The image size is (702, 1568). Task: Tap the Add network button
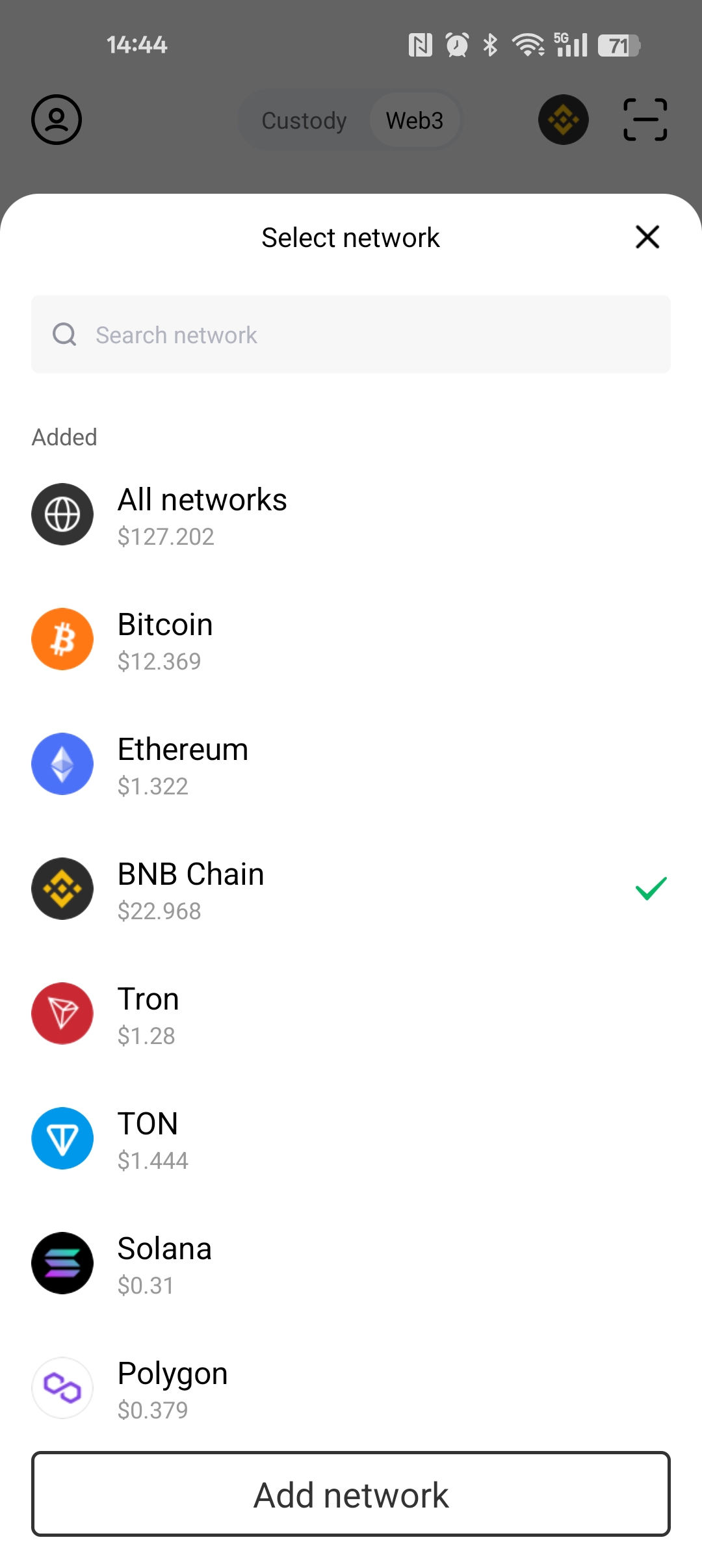click(351, 1495)
